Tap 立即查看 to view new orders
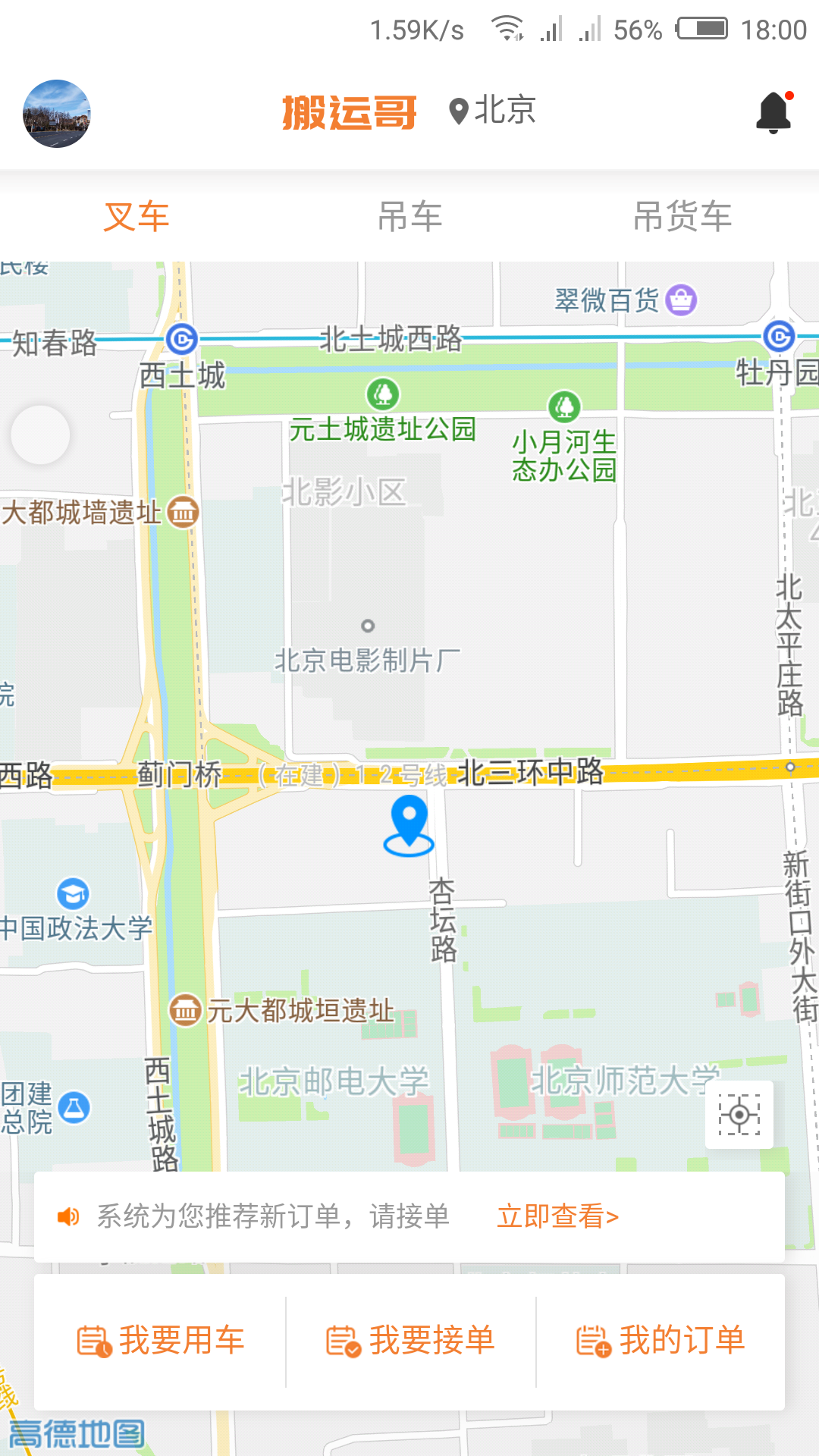819x1456 pixels. pos(558,1216)
